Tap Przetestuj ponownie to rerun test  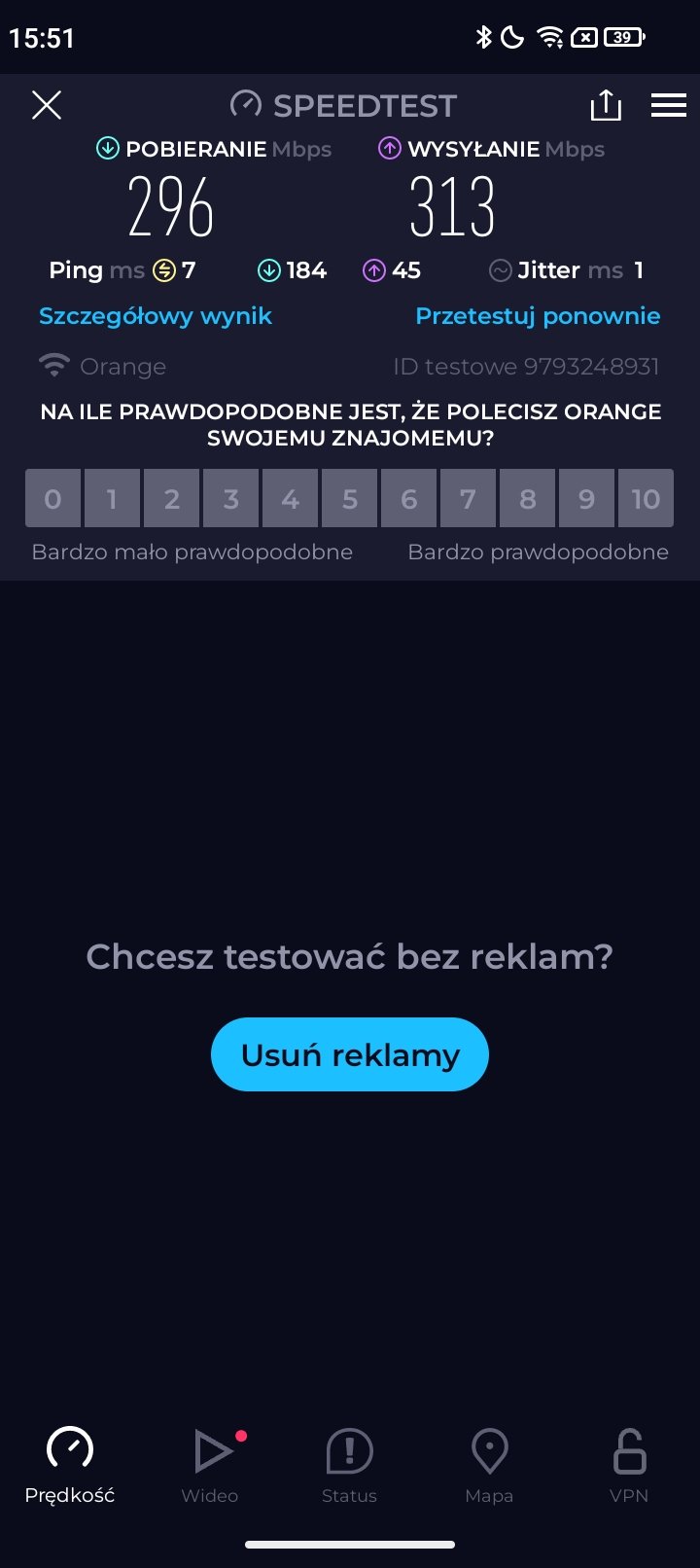point(538,316)
